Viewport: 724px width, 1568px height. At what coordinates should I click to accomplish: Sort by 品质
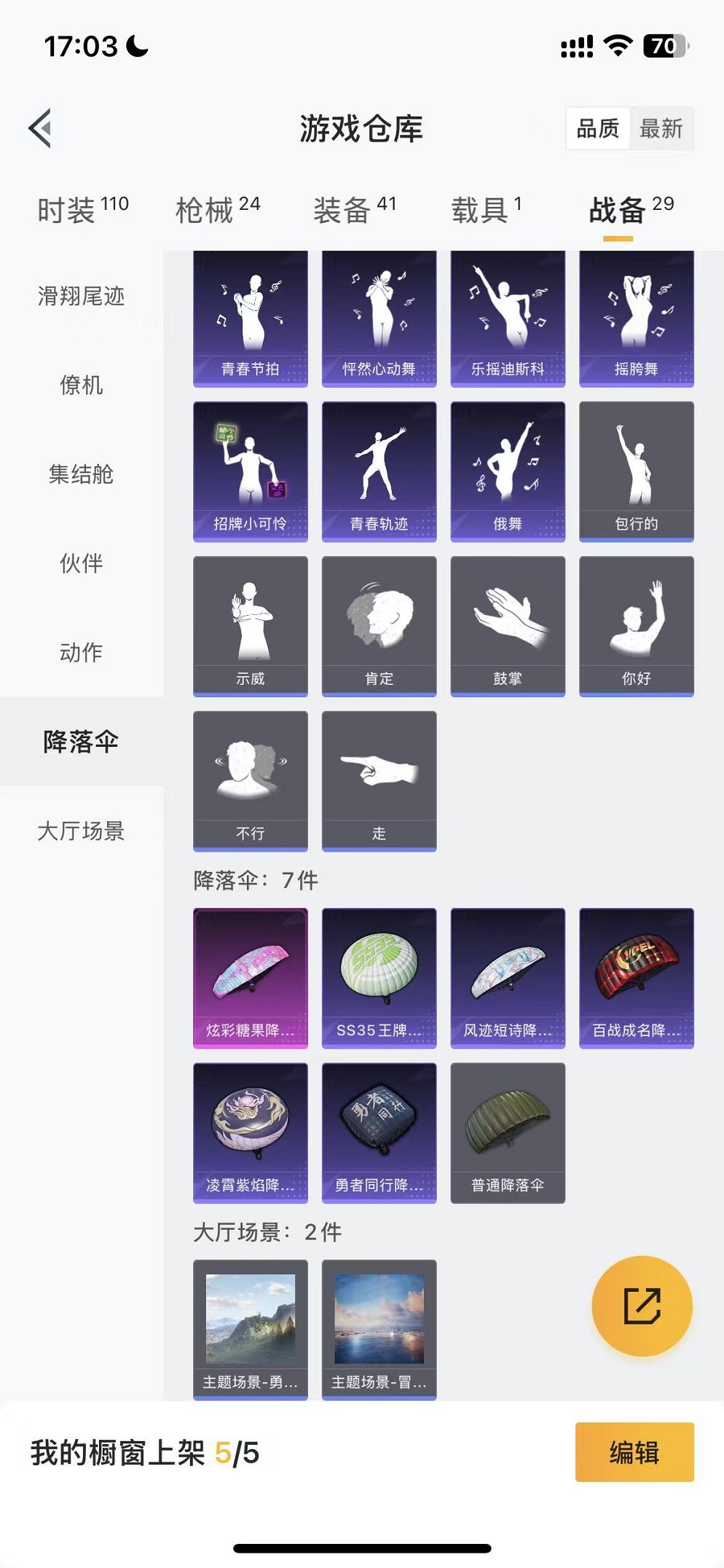(597, 129)
